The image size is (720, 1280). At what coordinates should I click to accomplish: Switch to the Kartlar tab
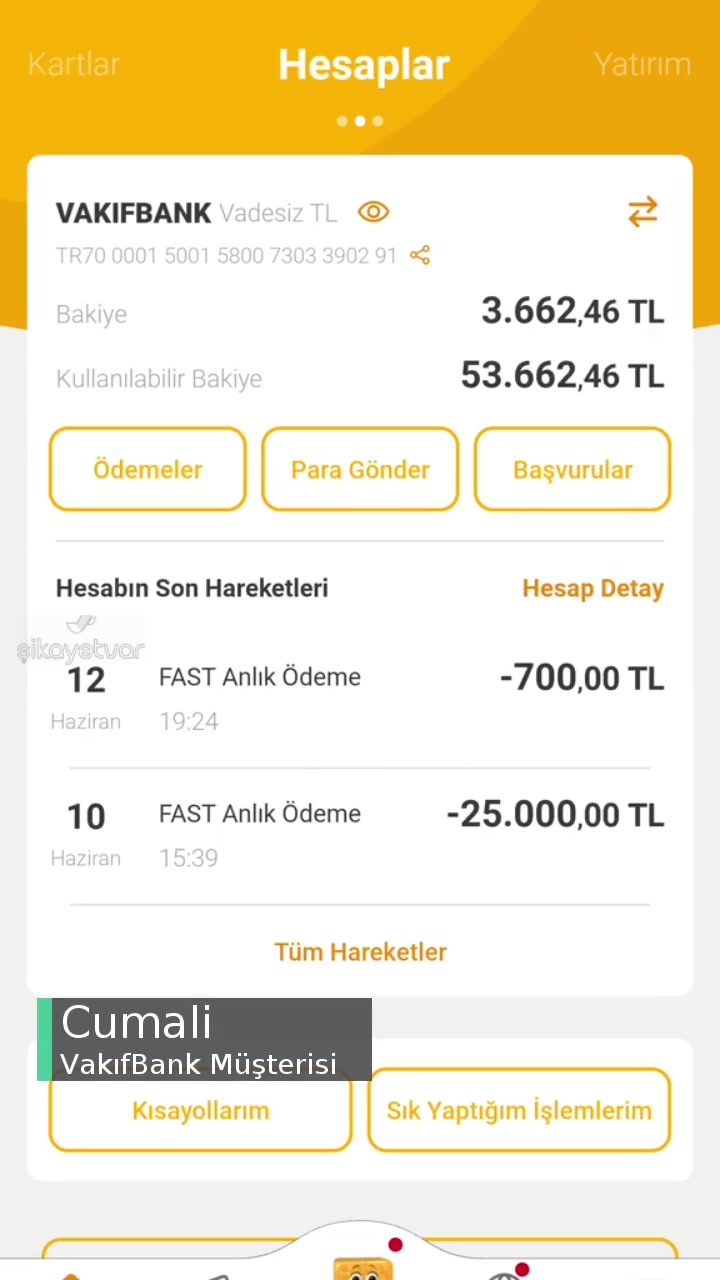coord(74,64)
